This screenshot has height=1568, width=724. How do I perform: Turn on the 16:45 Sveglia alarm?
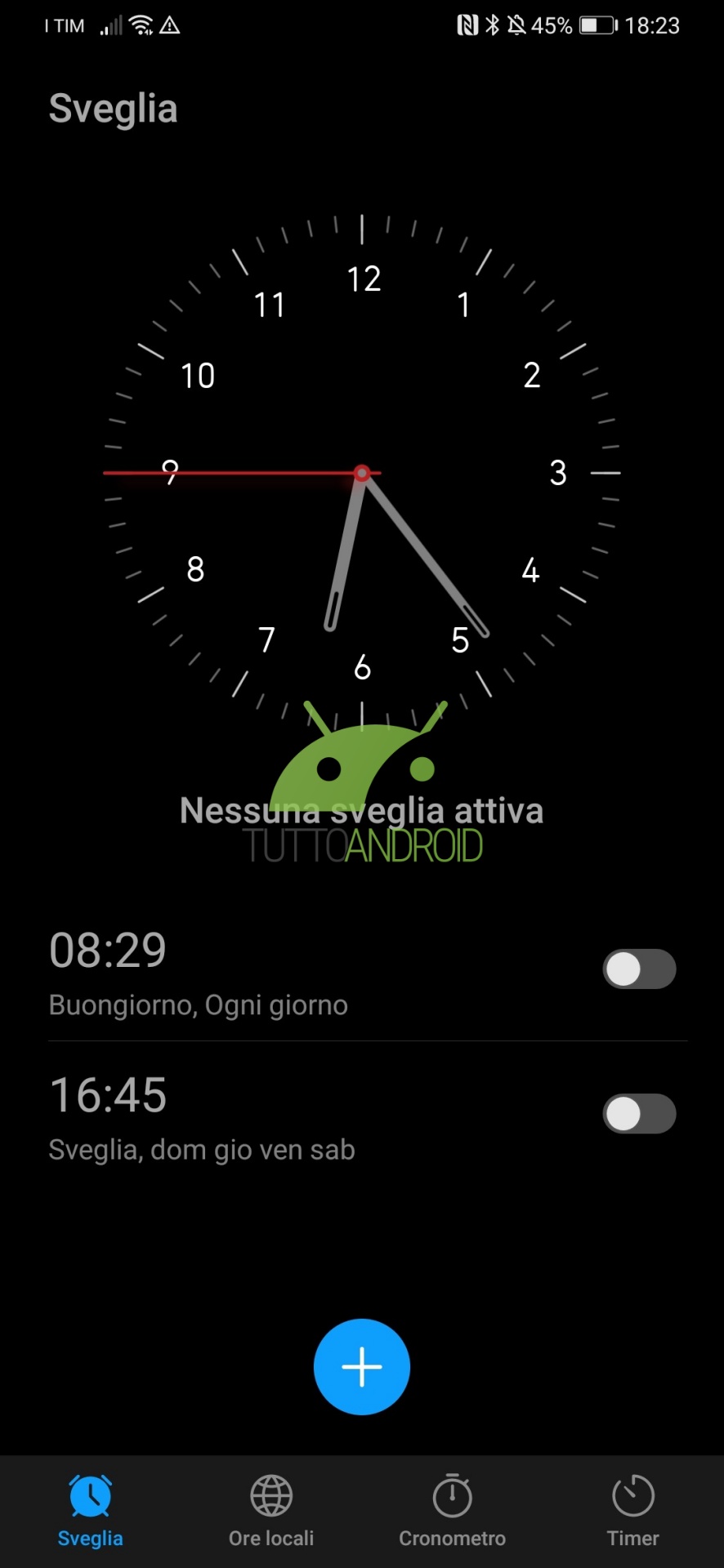[x=639, y=1114]
